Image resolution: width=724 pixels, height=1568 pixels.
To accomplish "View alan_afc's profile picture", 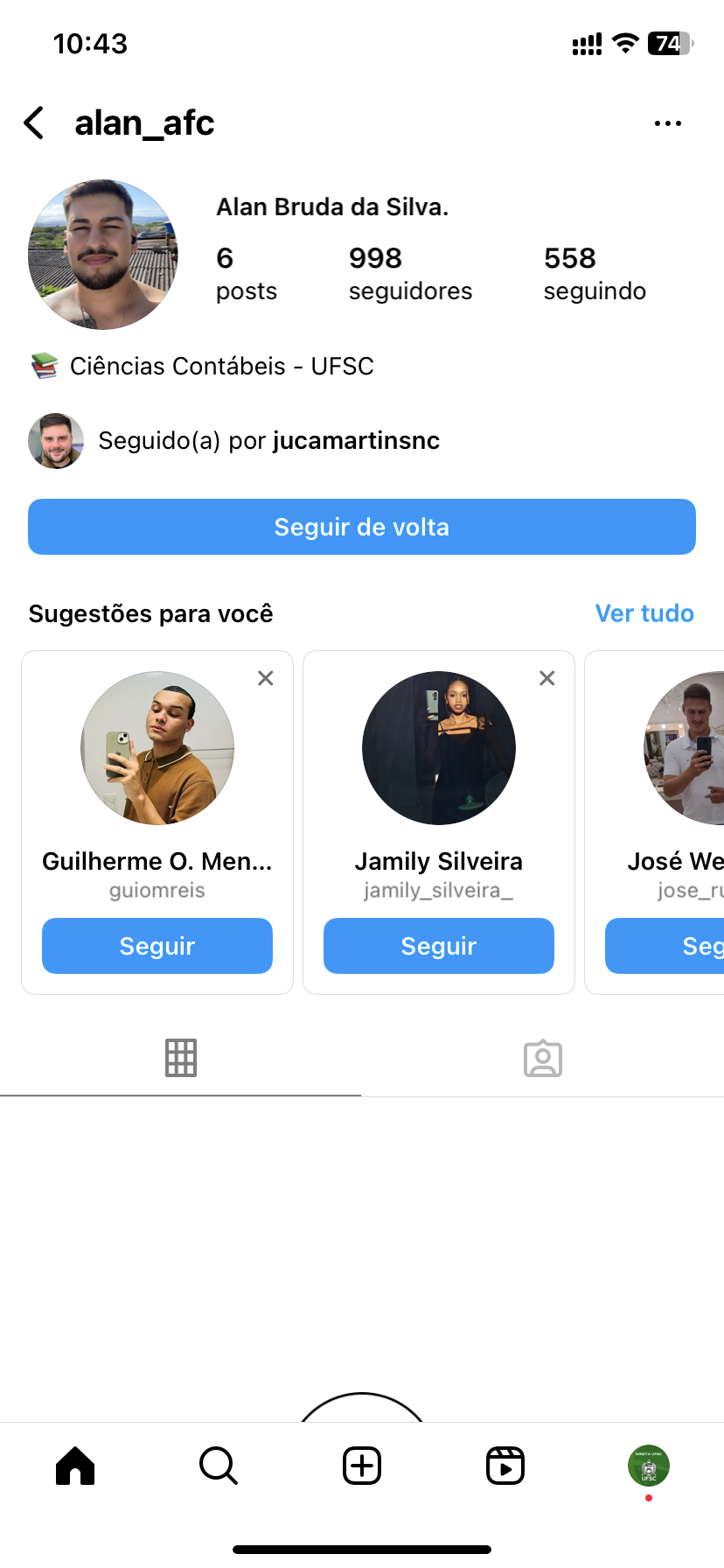I will point(103,255).
